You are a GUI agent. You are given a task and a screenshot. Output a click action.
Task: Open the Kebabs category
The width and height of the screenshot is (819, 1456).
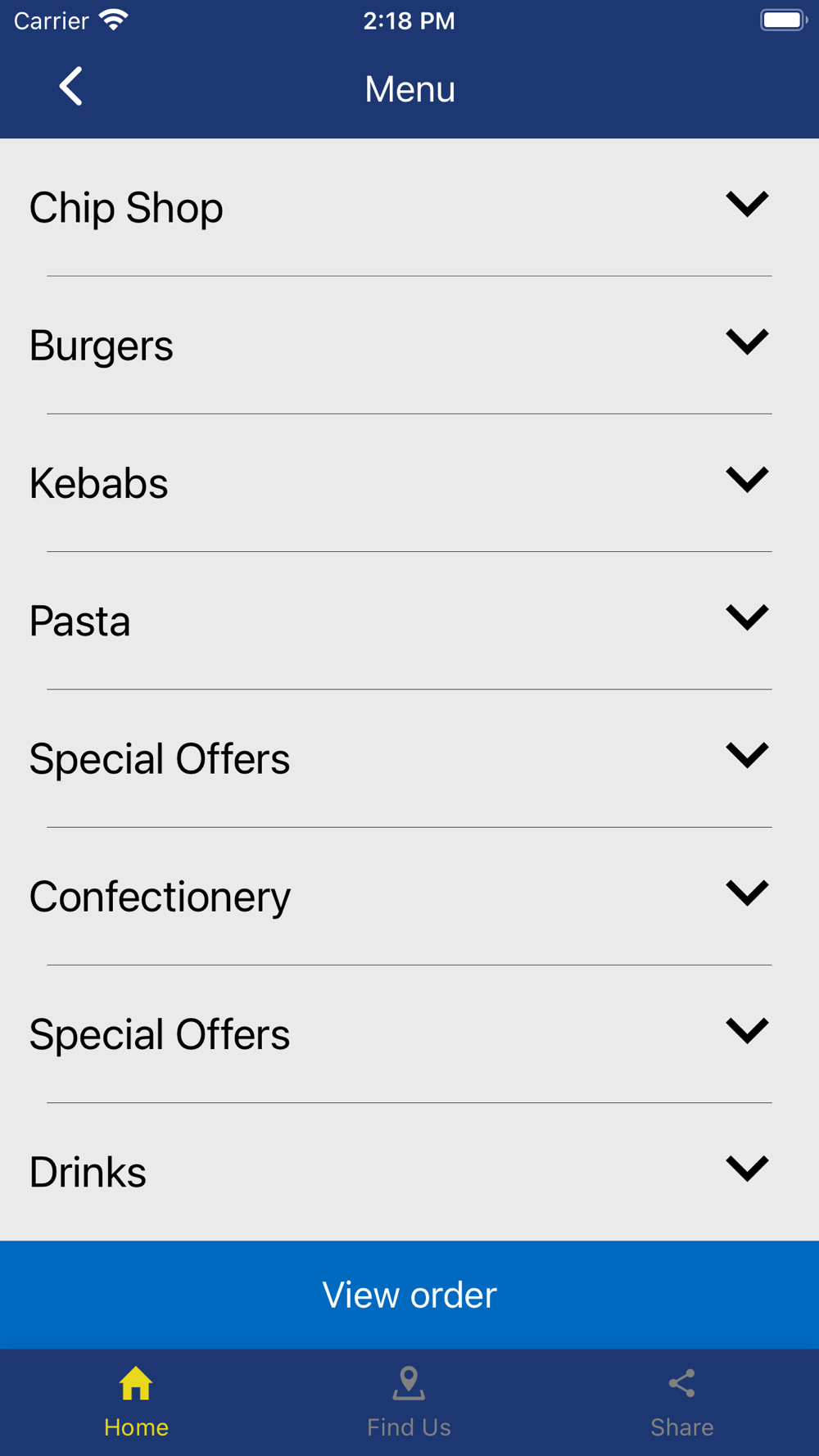[746, 480]
